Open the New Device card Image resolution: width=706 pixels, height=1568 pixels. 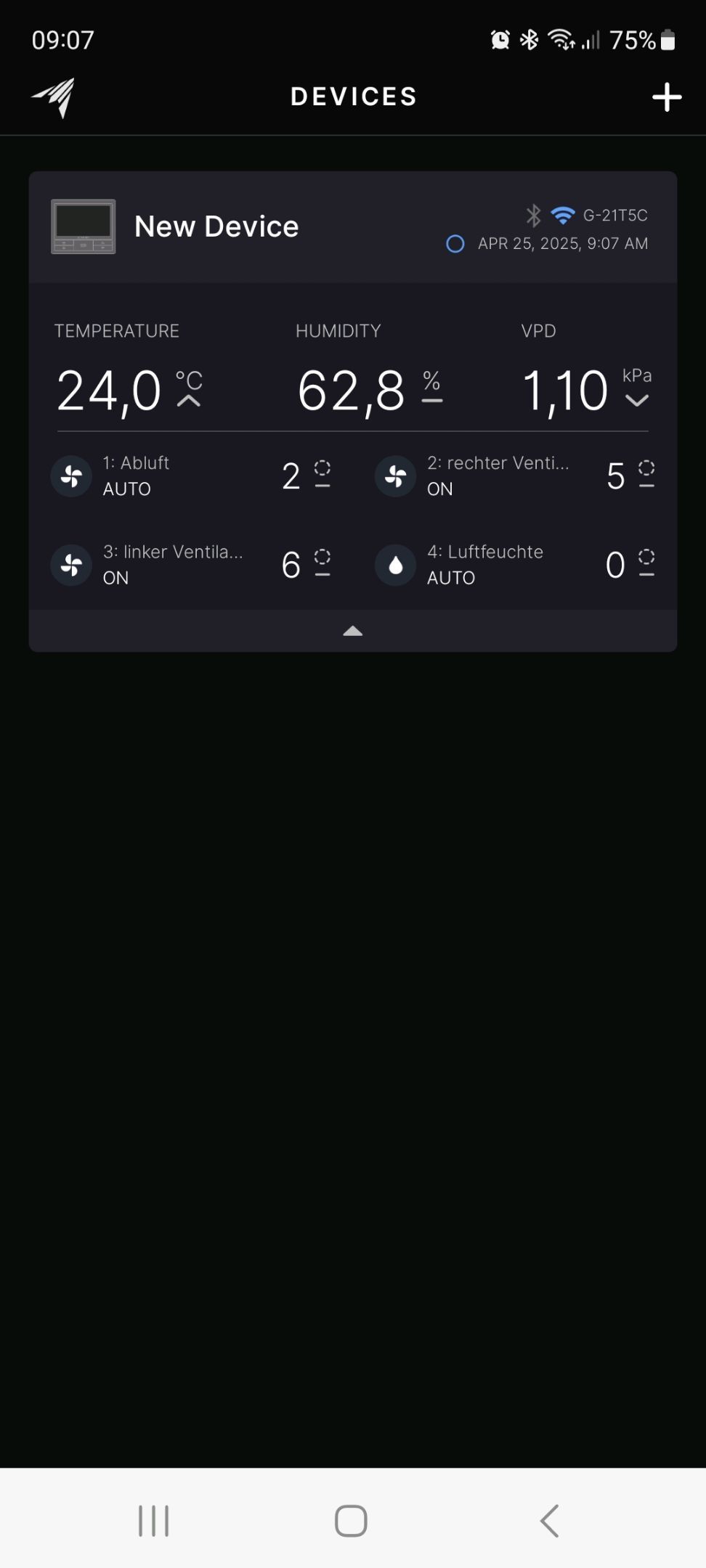[216, 227]
